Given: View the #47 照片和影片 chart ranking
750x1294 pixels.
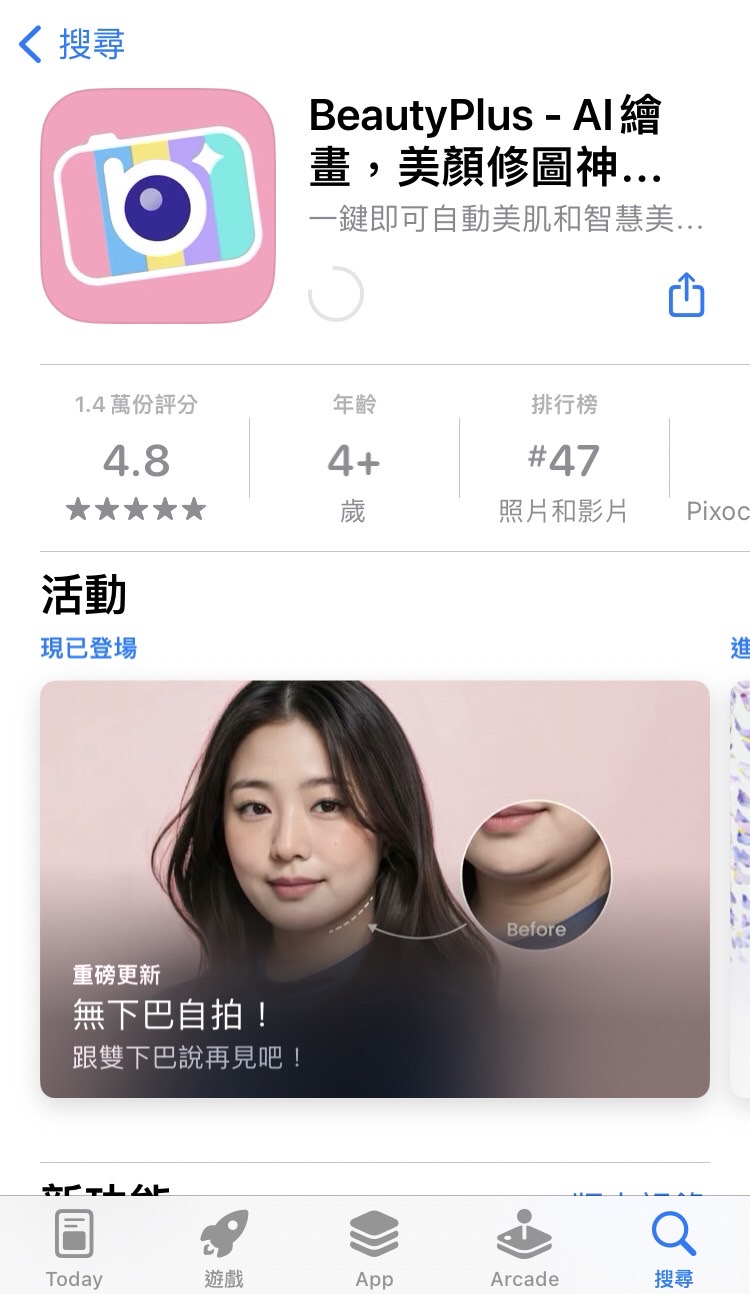Looking at the screenshot, I should point(564,461).
